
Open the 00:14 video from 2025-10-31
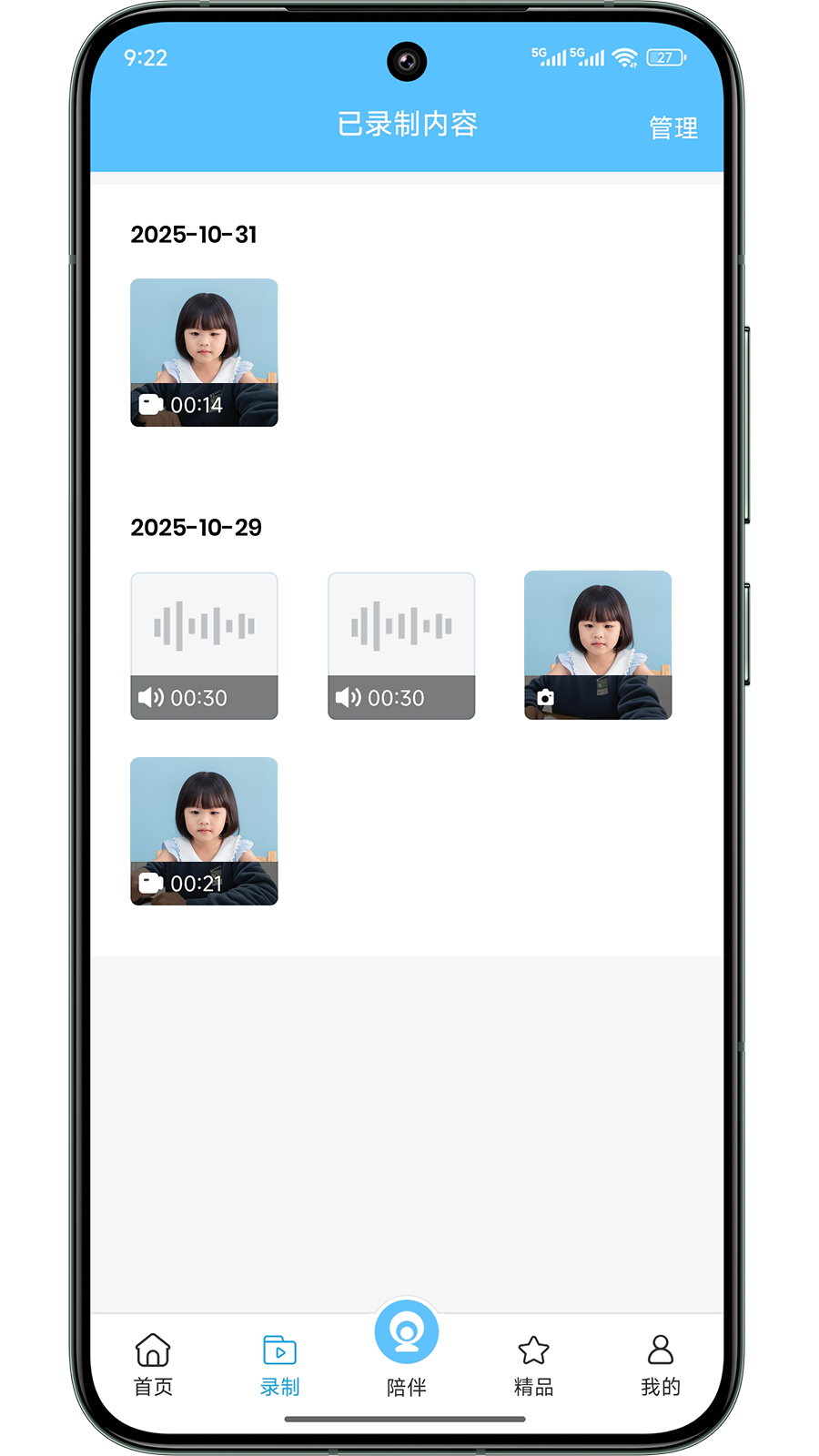pos(204,352)
